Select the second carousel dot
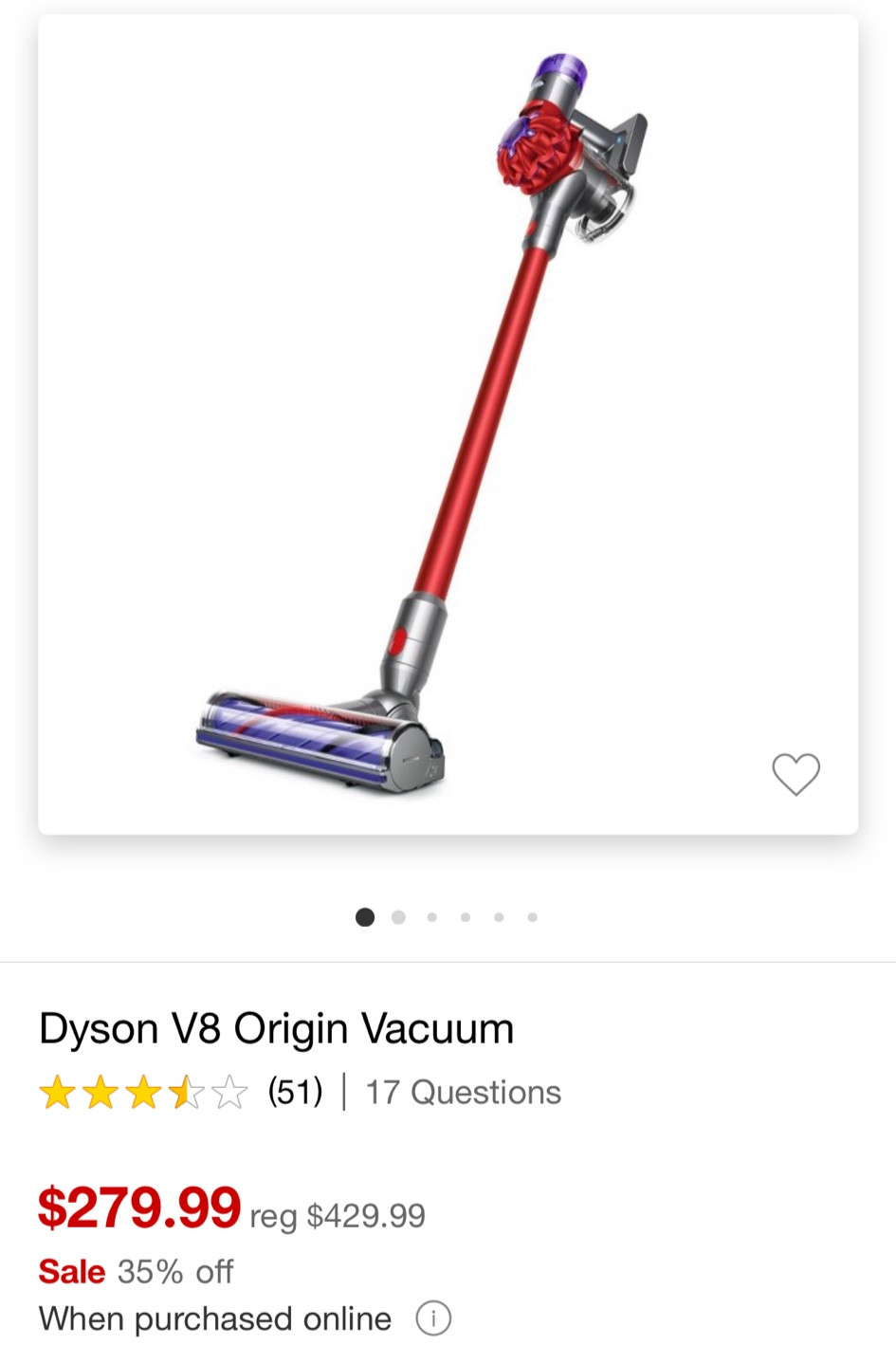 [398, 917]
